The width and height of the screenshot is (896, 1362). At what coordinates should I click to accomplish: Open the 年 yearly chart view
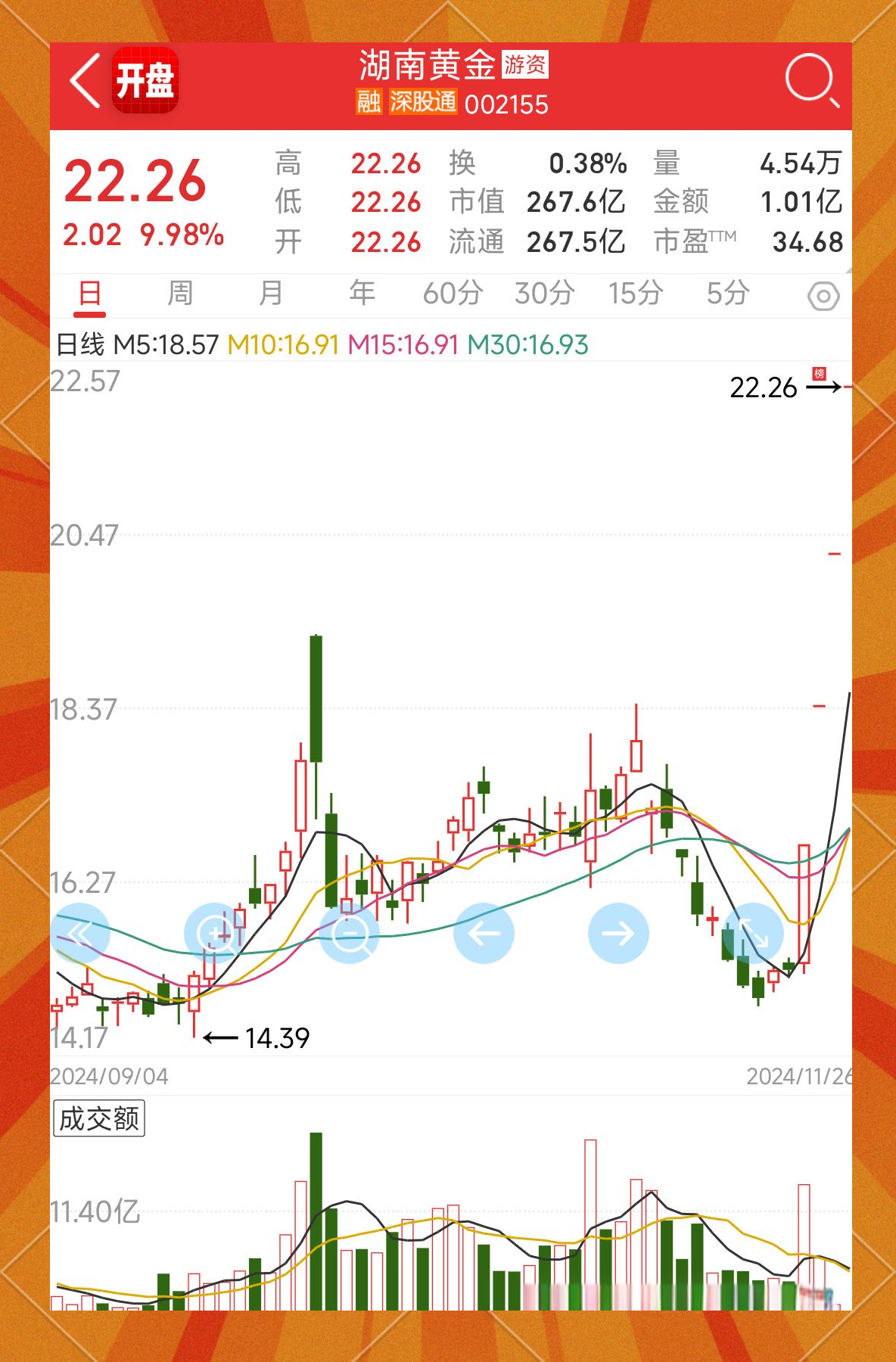(361, 294)
